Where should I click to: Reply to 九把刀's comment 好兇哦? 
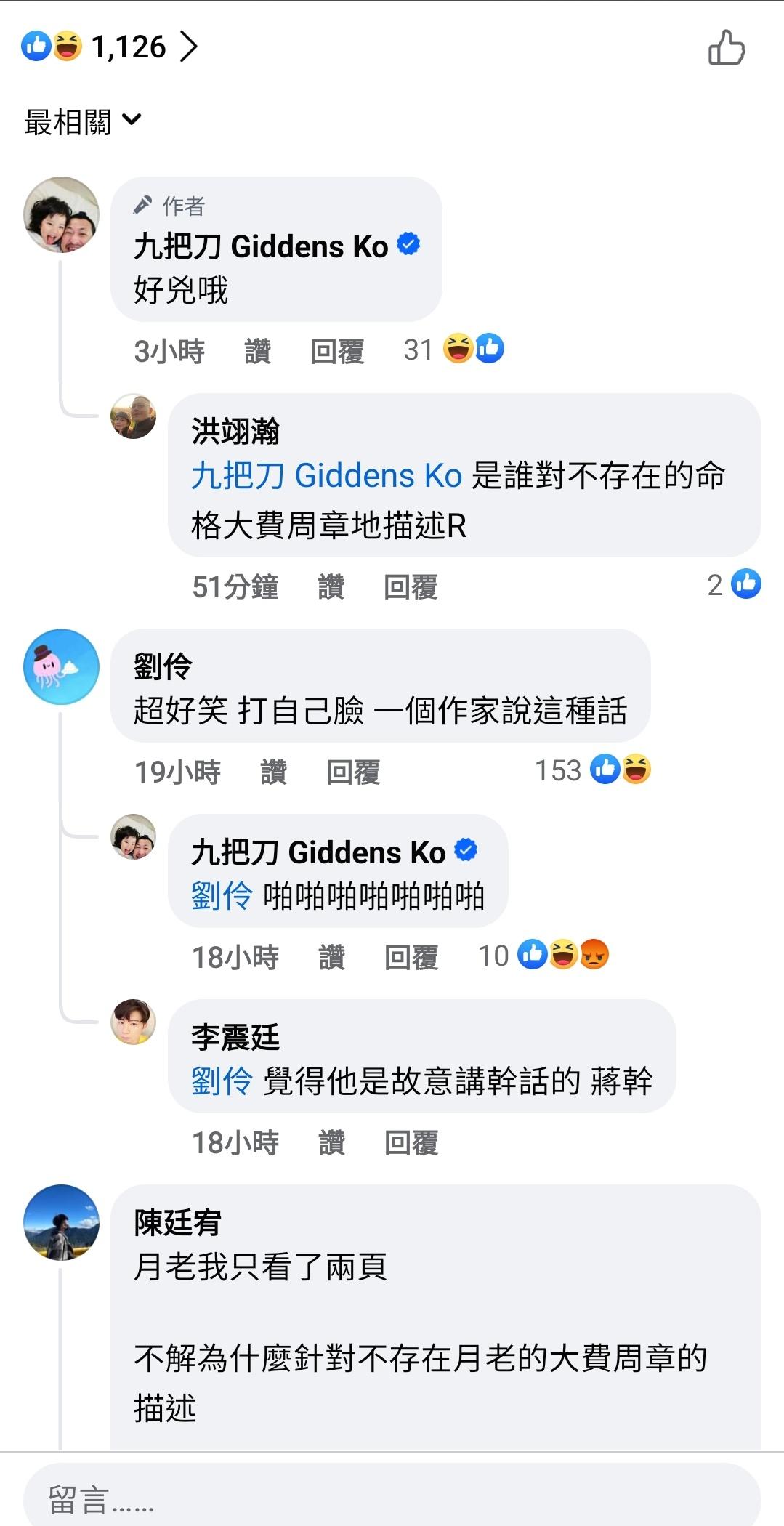[x=336, y=351]
